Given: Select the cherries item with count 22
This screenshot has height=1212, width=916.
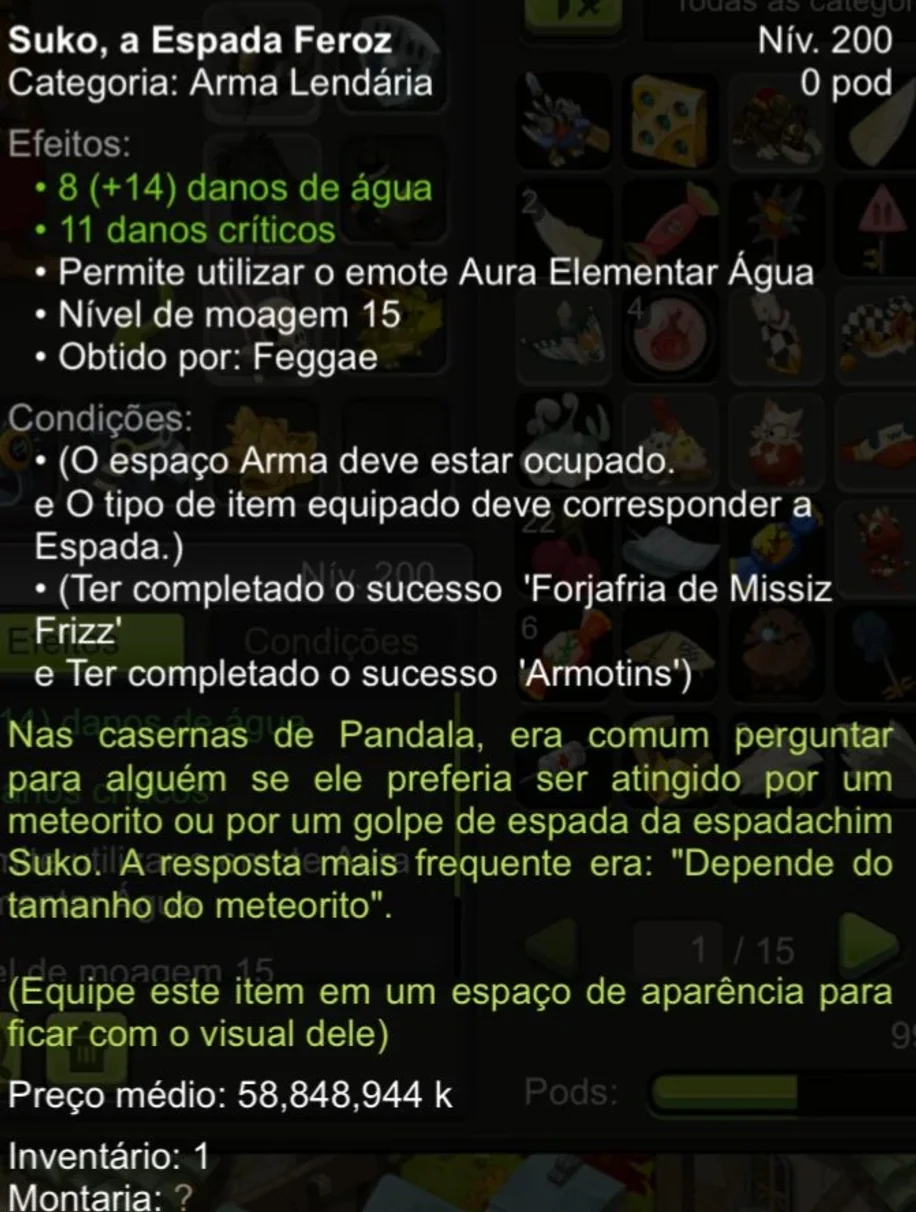Looking at the screenshot, I should tap(564, 548).
